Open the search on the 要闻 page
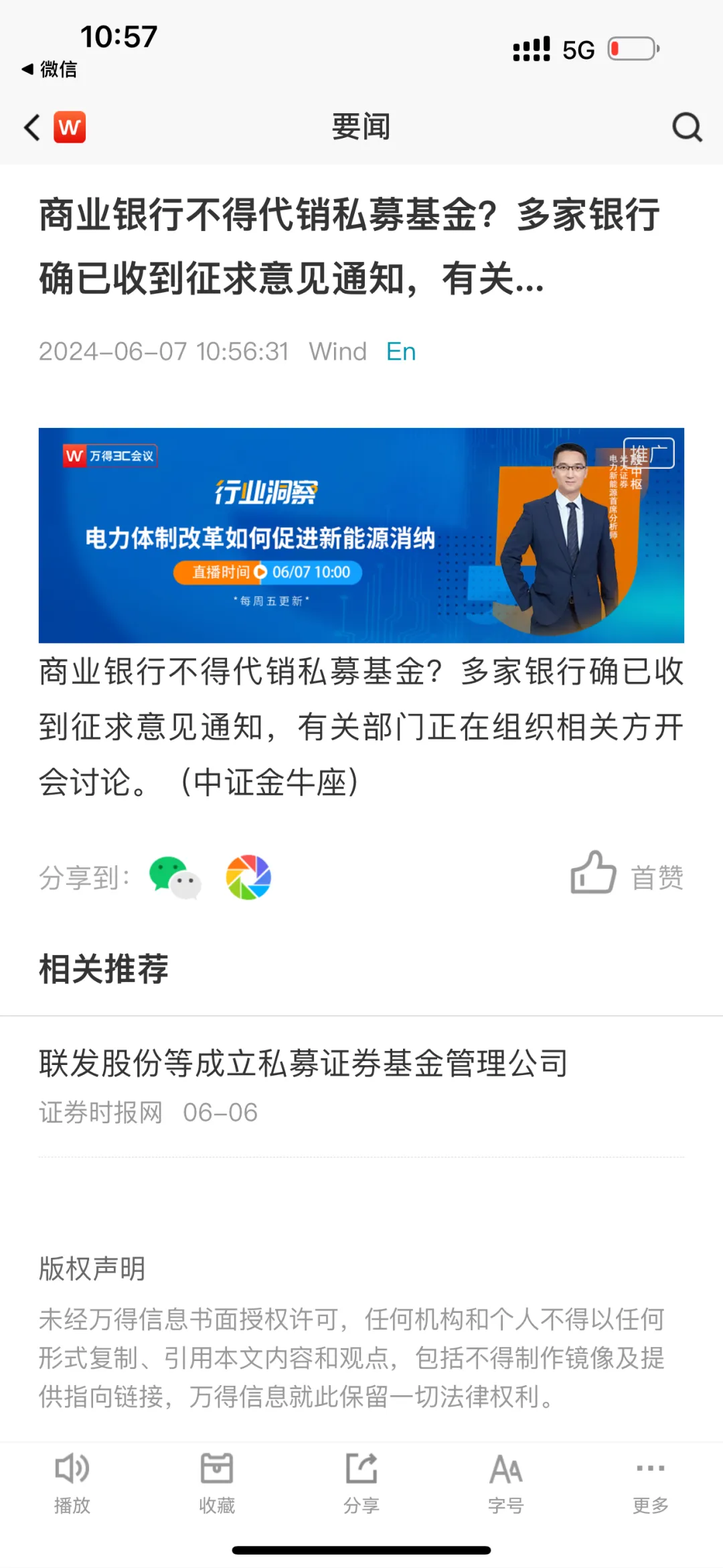 coord(686,127)
